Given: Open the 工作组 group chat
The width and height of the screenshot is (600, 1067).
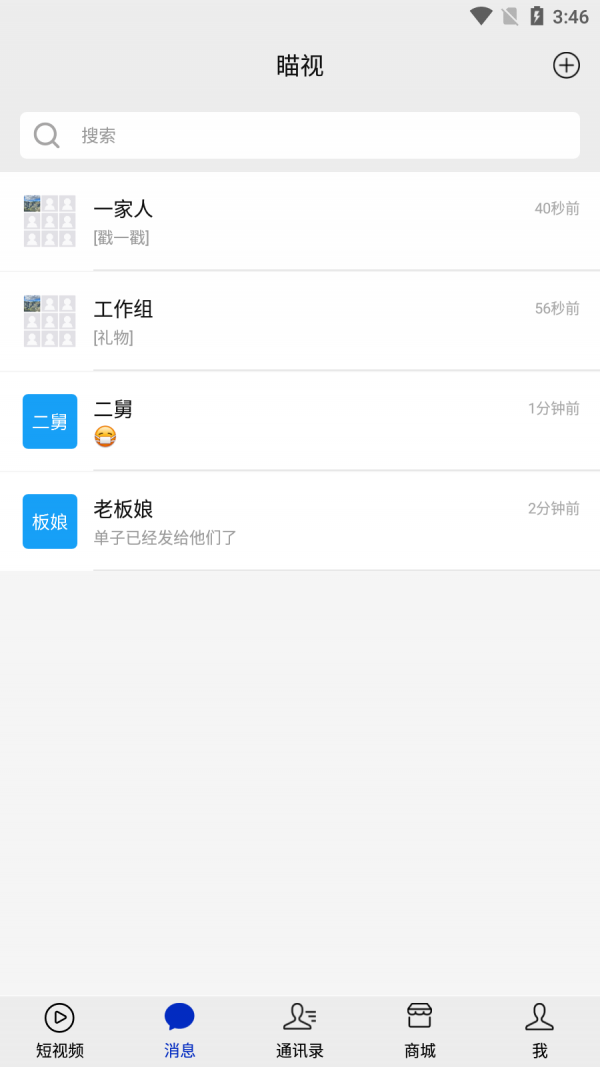Looking at the screenshot, I should coord(300,322).
